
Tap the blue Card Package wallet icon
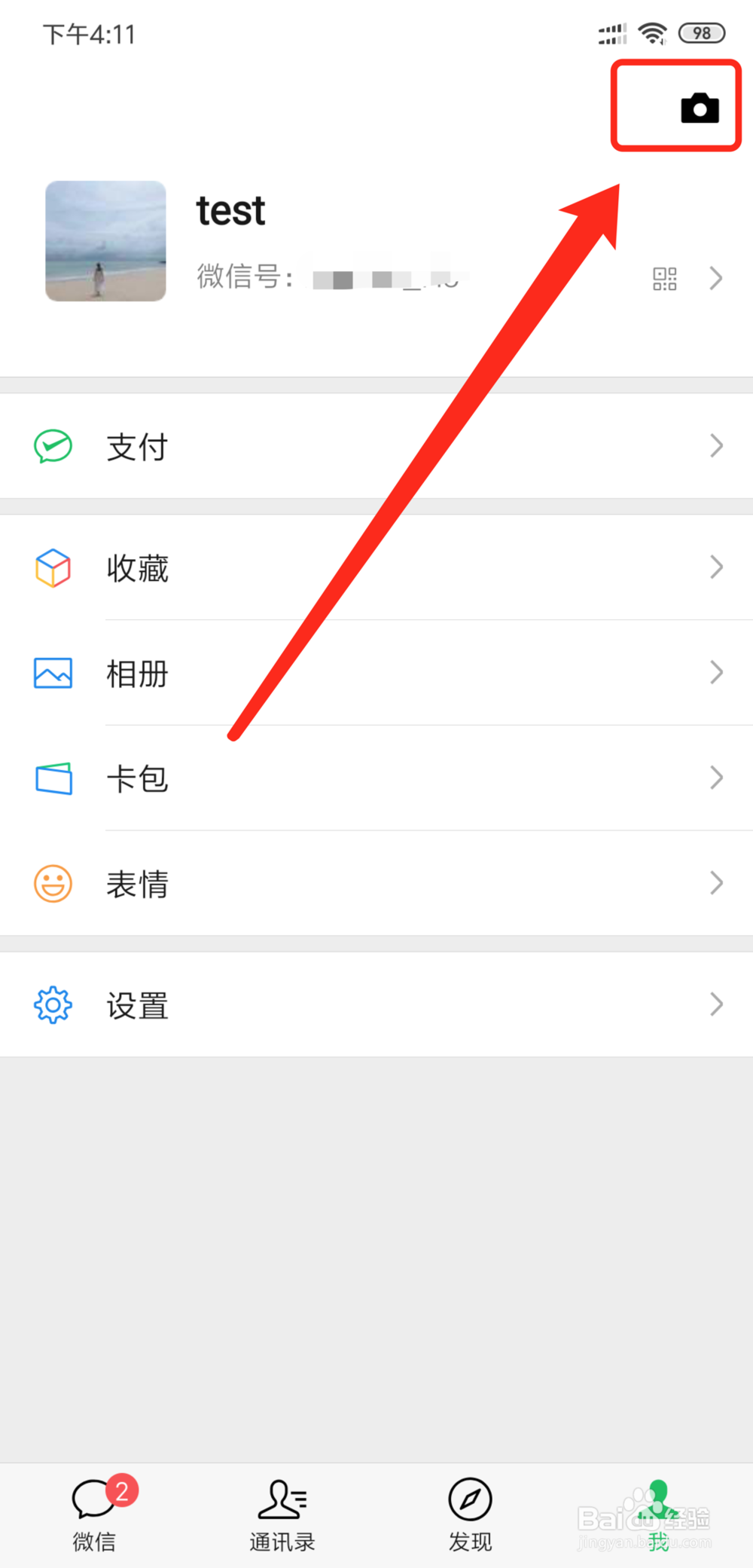(52, 779)
